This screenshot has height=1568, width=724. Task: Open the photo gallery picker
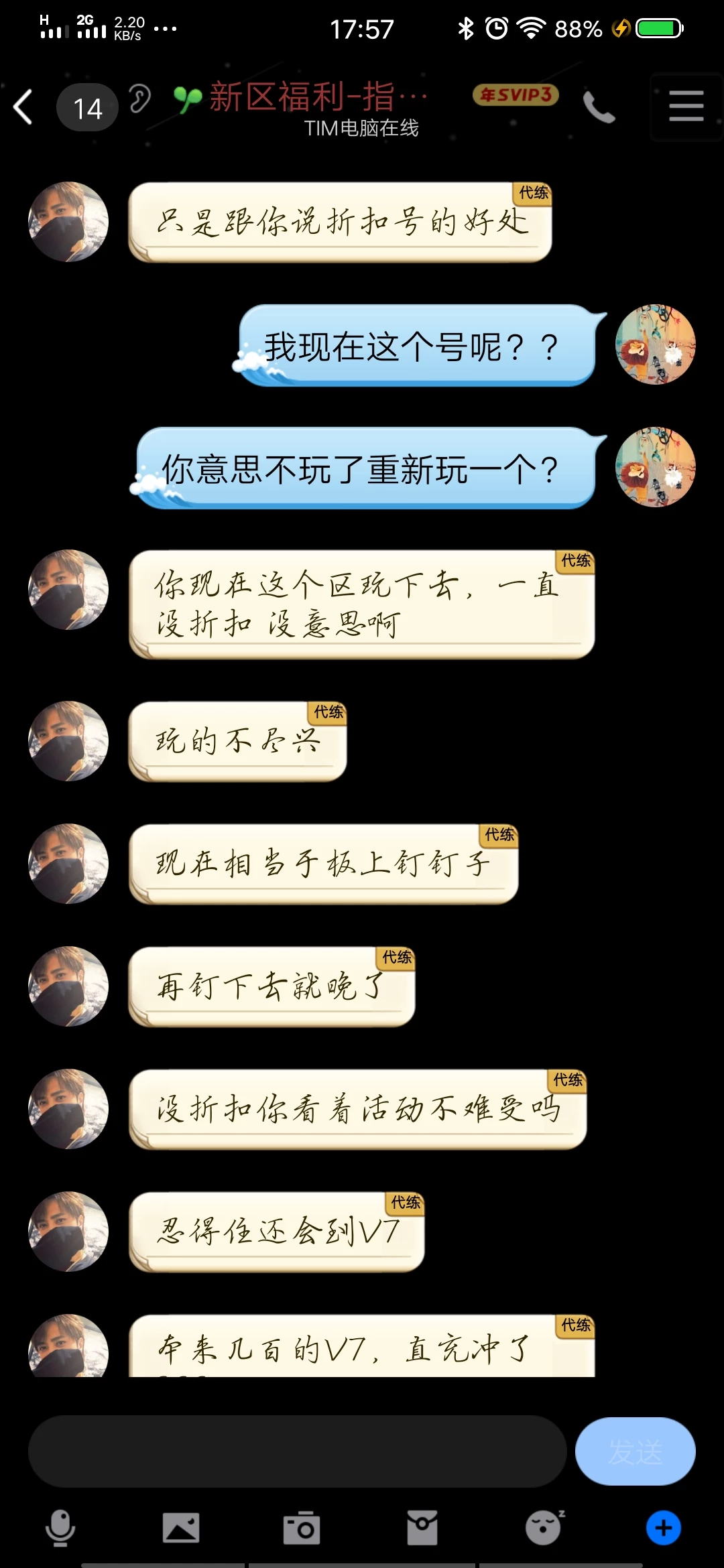coord(181,1528)
